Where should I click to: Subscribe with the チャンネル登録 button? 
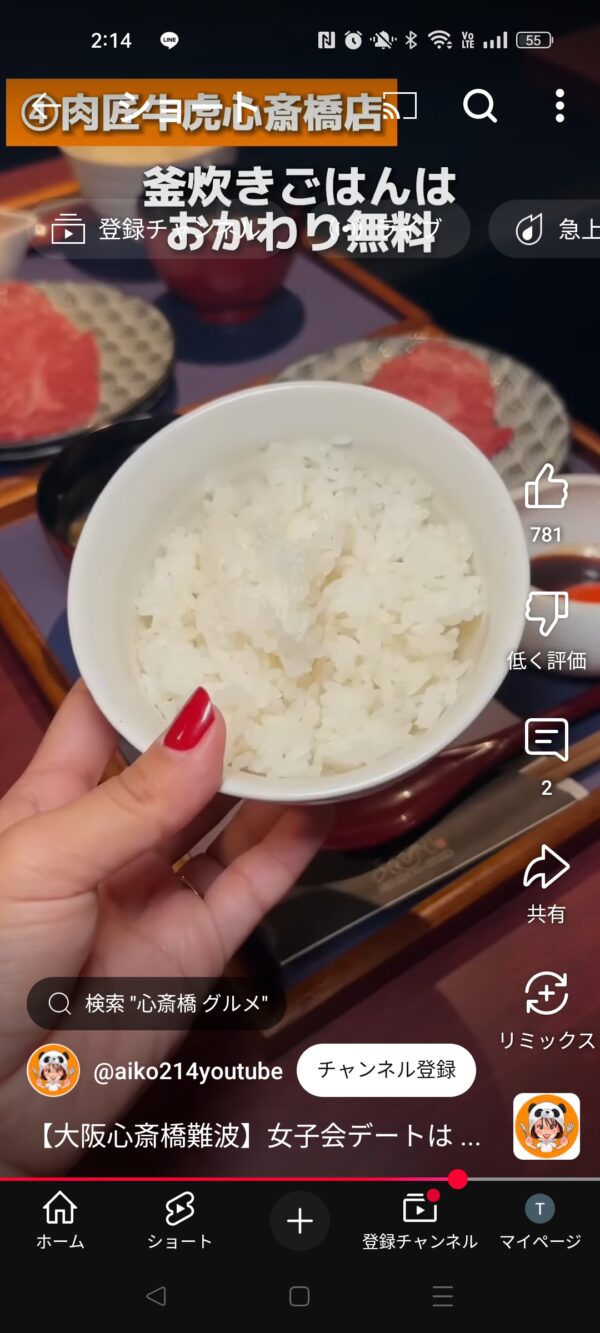tap(386, 1070)
